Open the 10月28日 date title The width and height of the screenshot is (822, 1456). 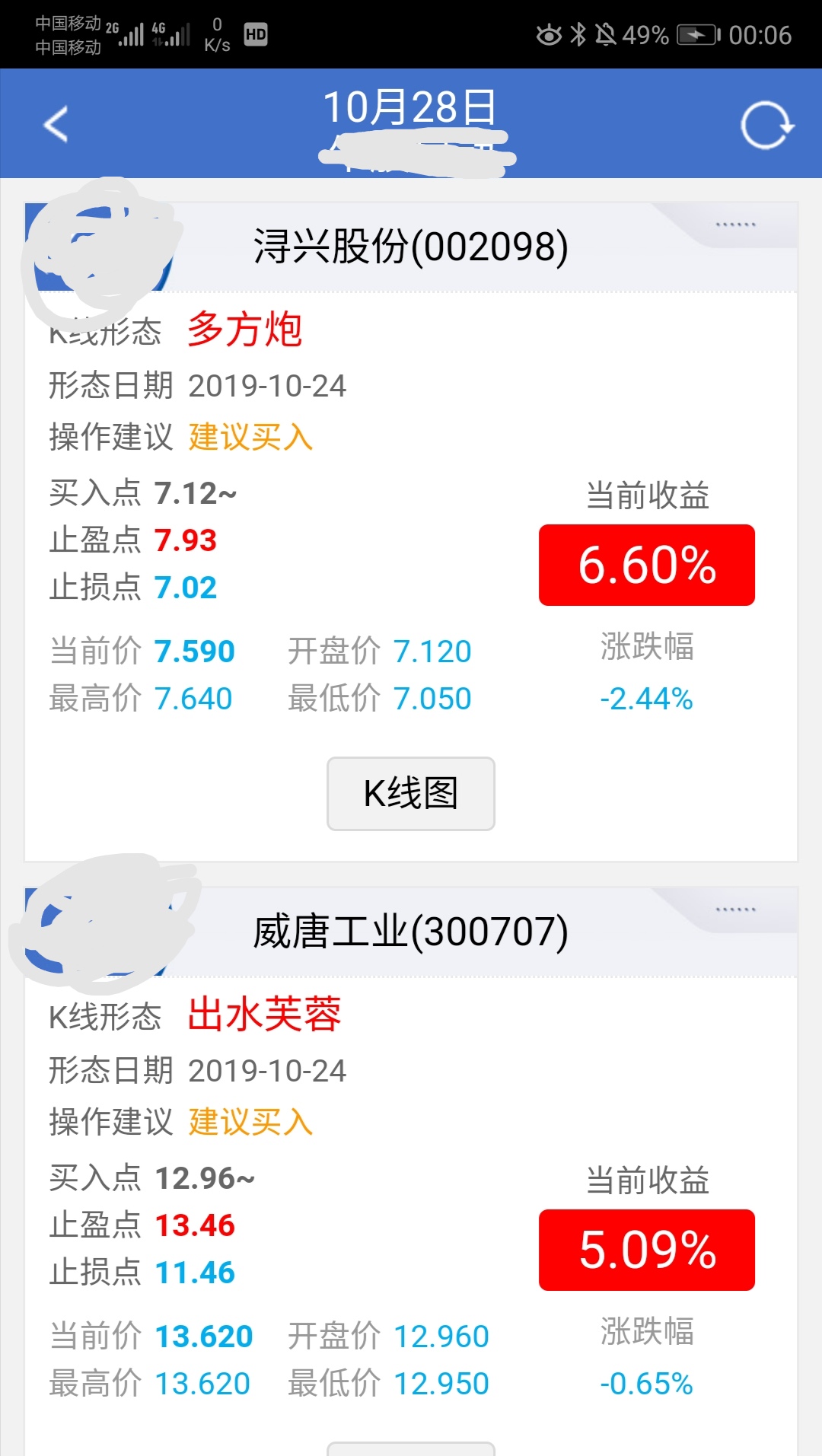[x=411, y=107]
